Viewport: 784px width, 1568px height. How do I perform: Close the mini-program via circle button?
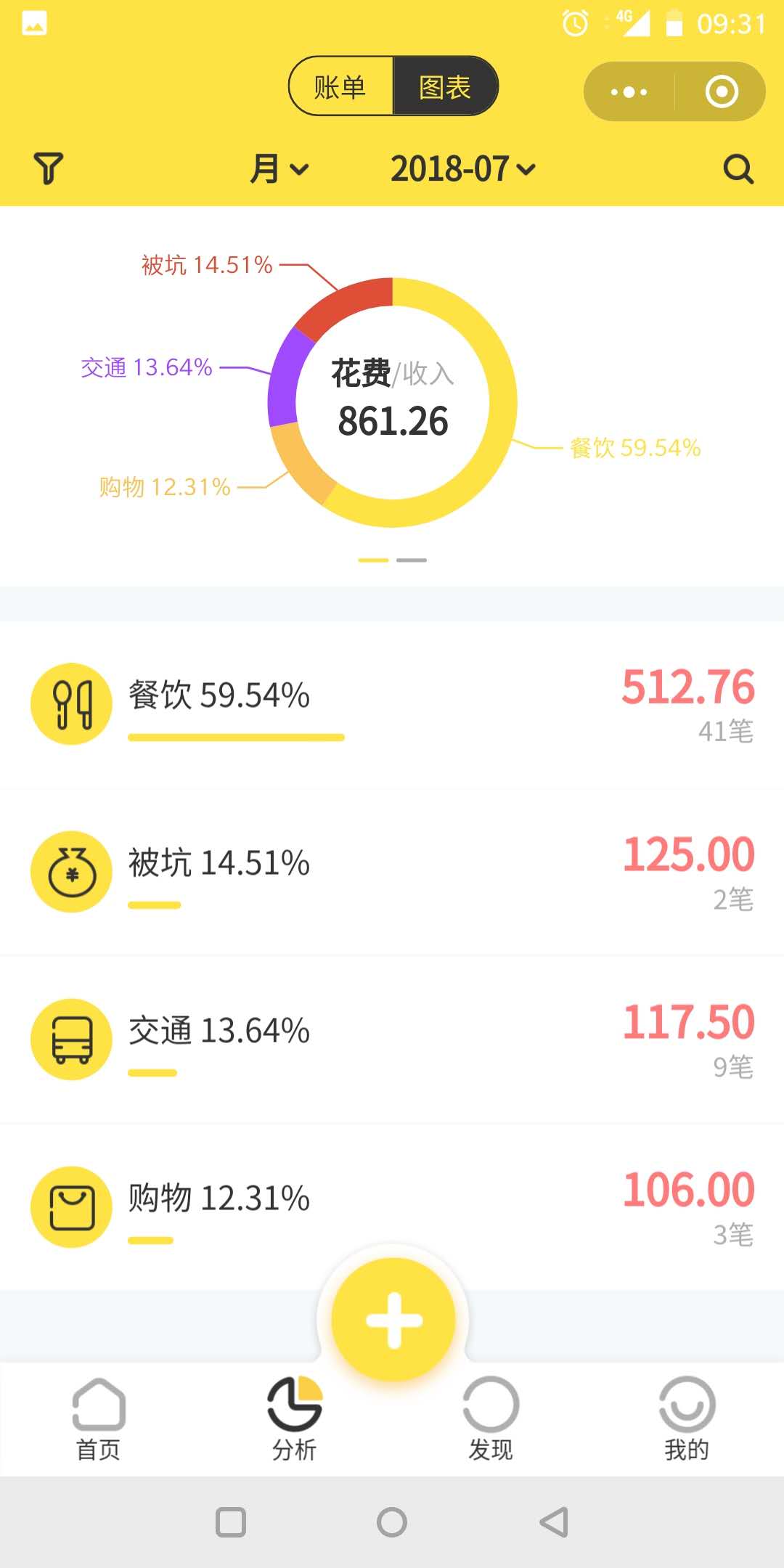tap(721, 92)
